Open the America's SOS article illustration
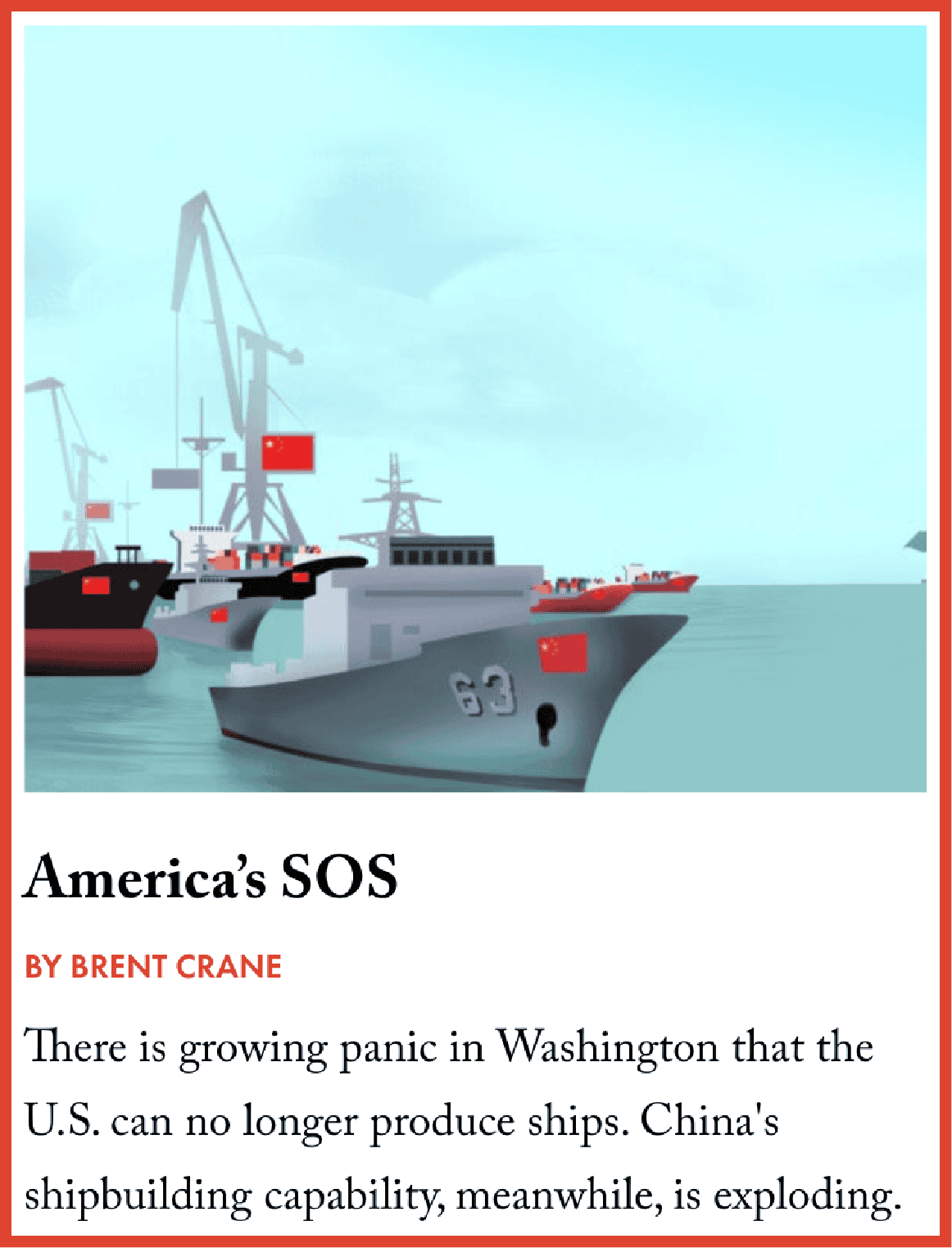Viewport: 952px width, 1248px height. click(475, 408)
